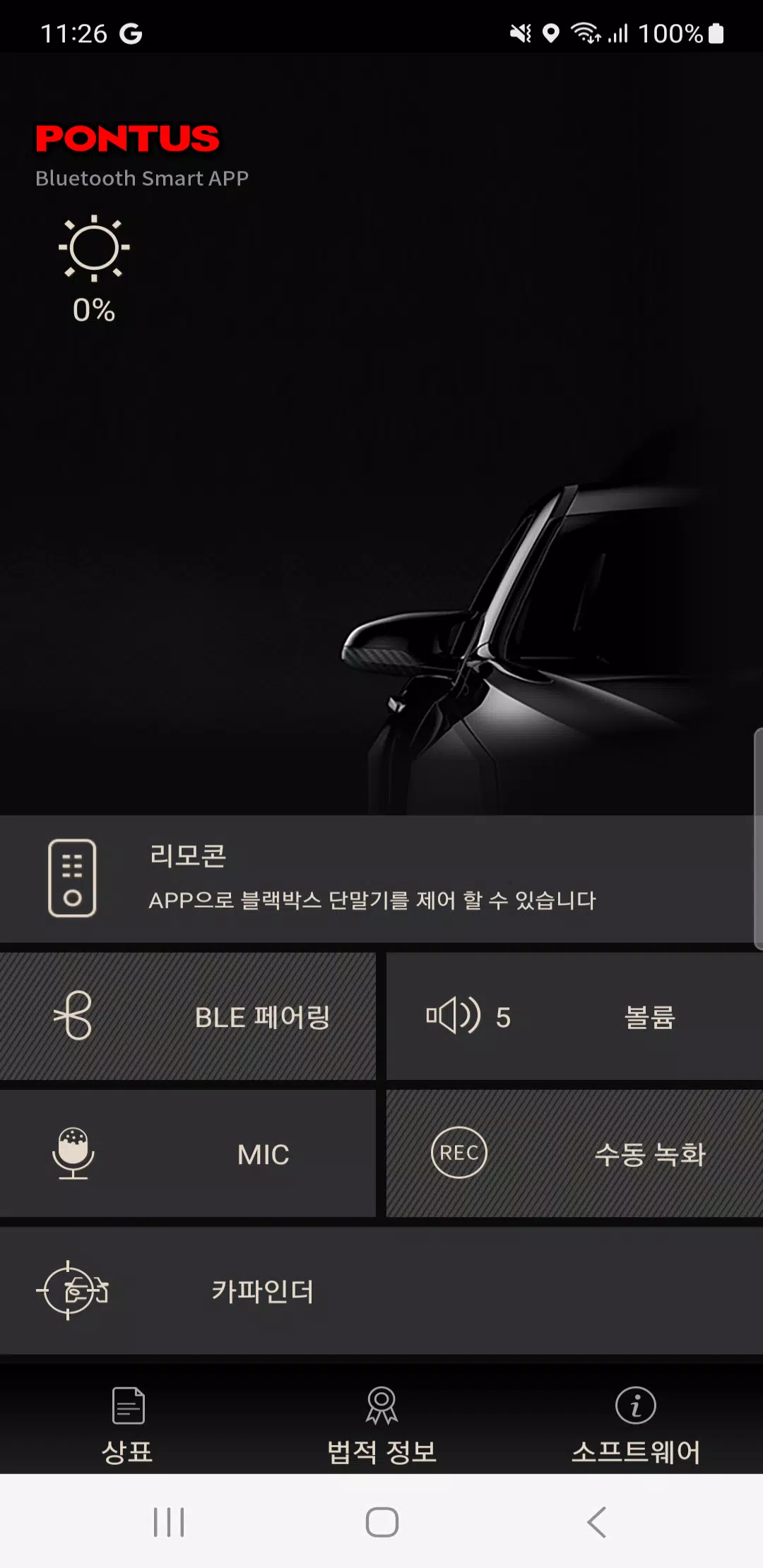
Task: Toggle the MIC button
Action: [x=188, y=1153]
